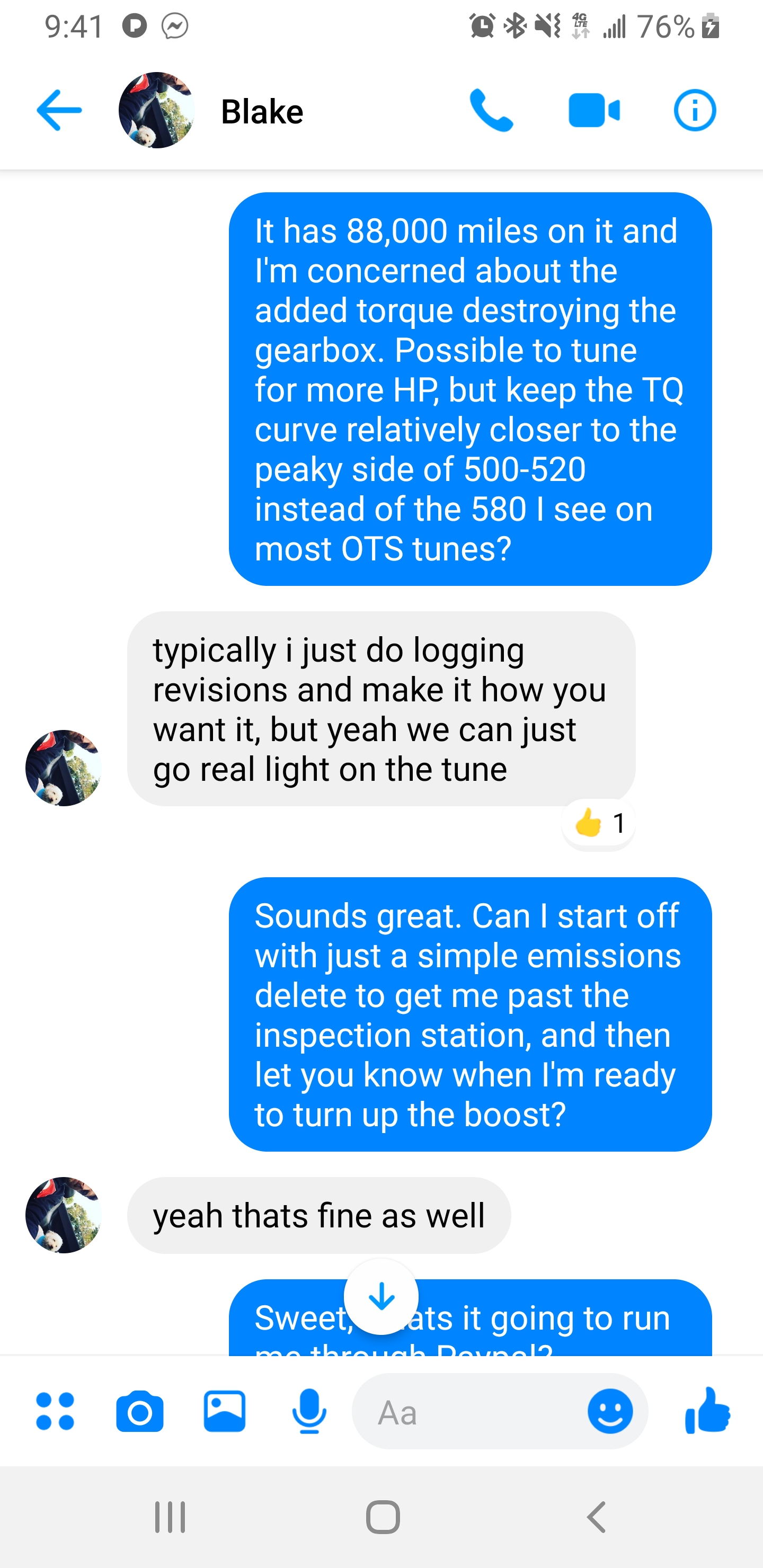763x1568 pixels.
Task: Start a video call with Blake
Action: 594,111
